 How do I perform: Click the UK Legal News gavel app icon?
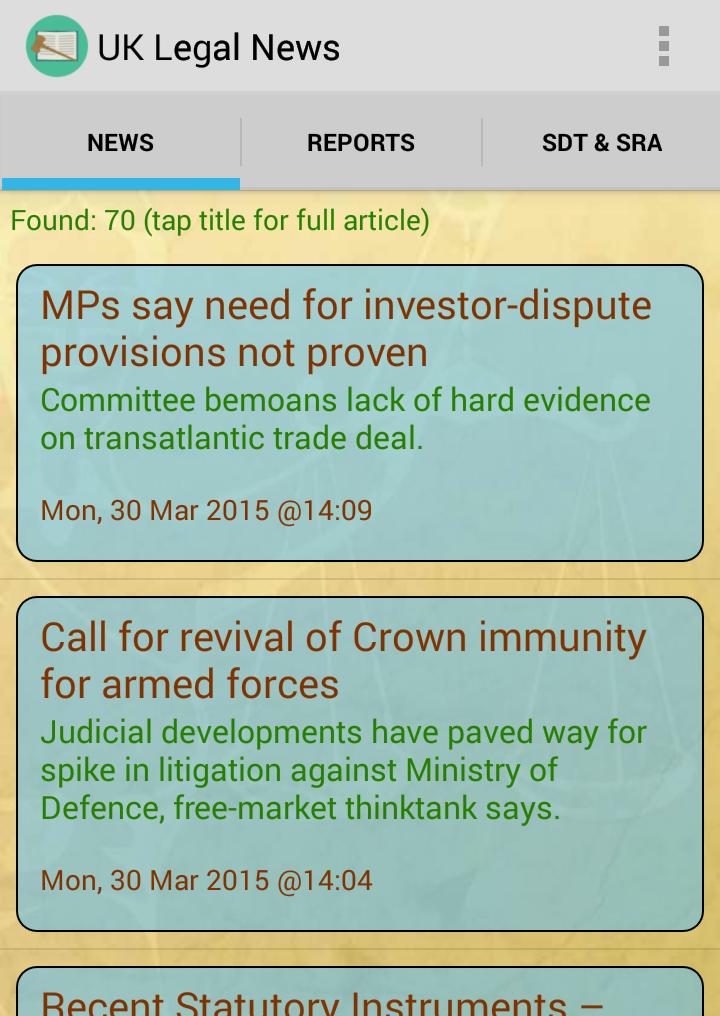click(x=57, y=46)
